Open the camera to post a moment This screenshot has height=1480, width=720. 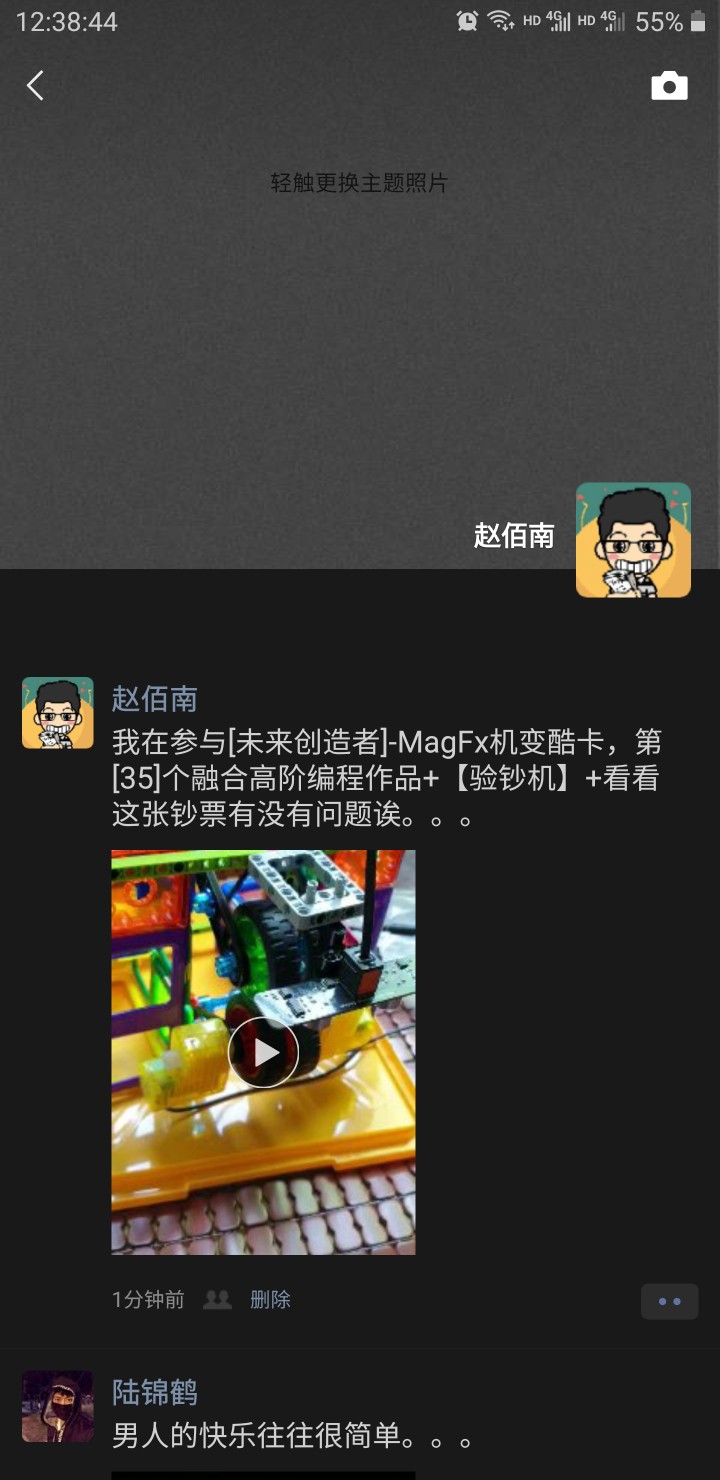tap(669, 86)
